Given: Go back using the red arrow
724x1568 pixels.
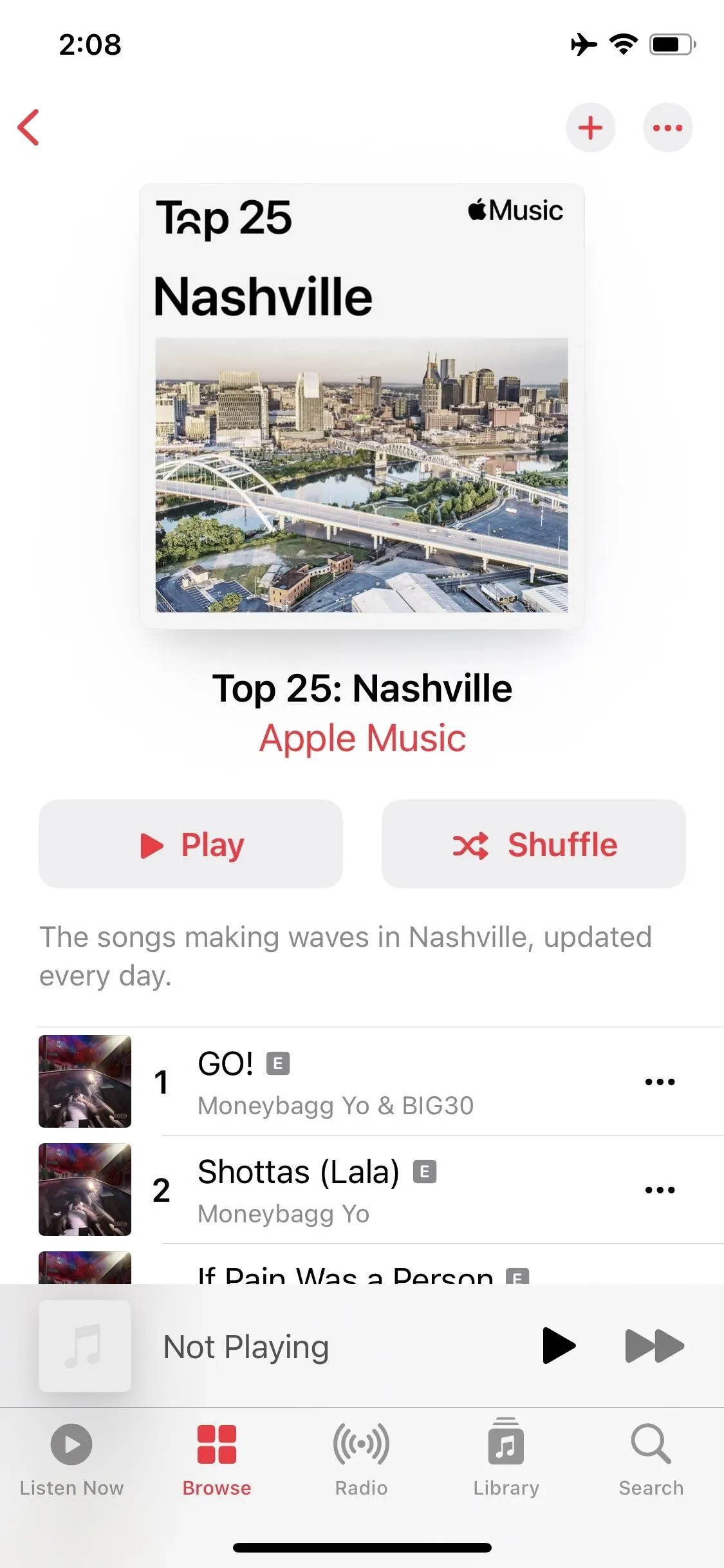Looking at the screenshot, I should (28, 127).
